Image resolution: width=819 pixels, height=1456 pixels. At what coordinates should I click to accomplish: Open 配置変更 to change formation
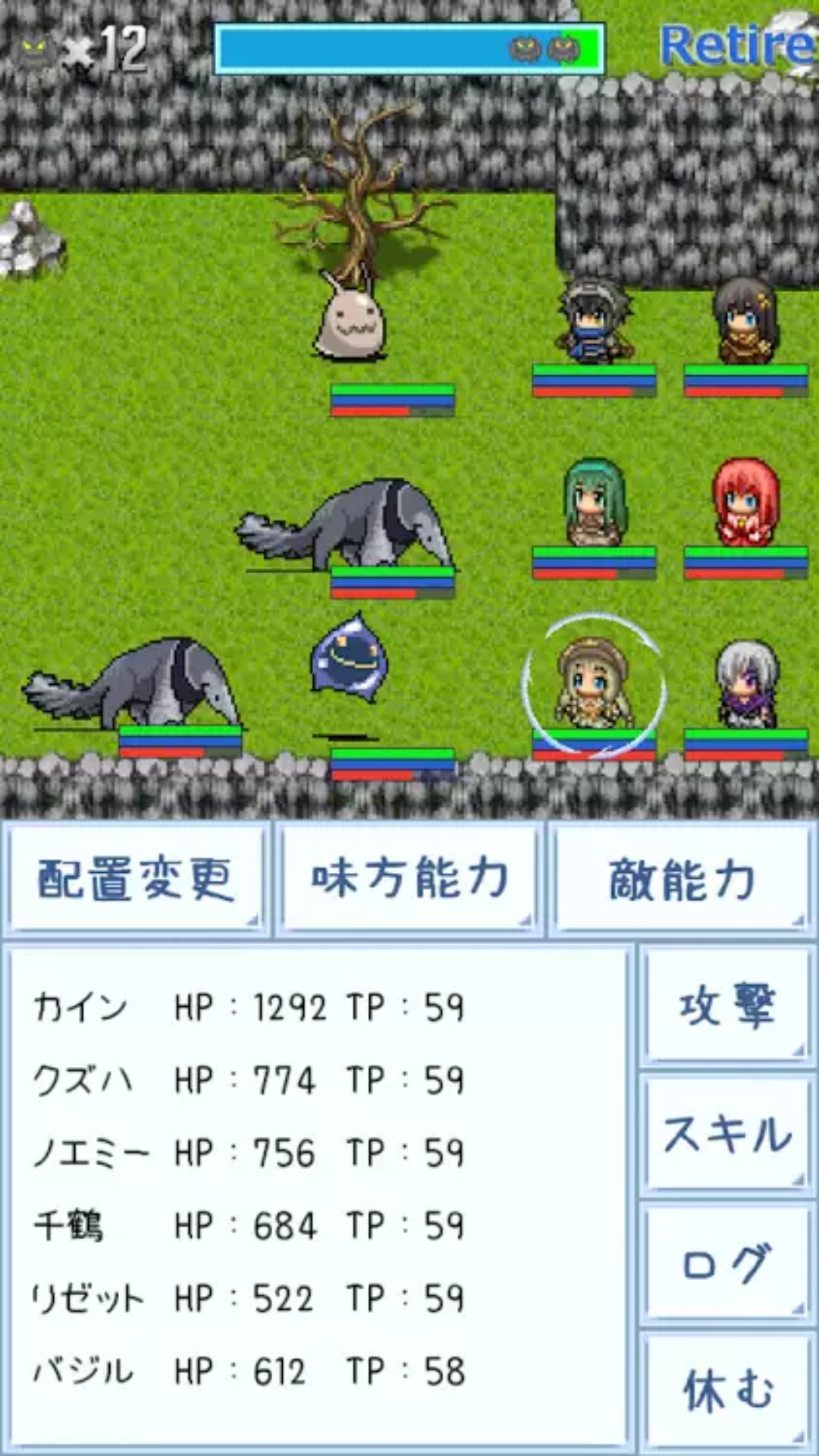[x=136, y=880]
